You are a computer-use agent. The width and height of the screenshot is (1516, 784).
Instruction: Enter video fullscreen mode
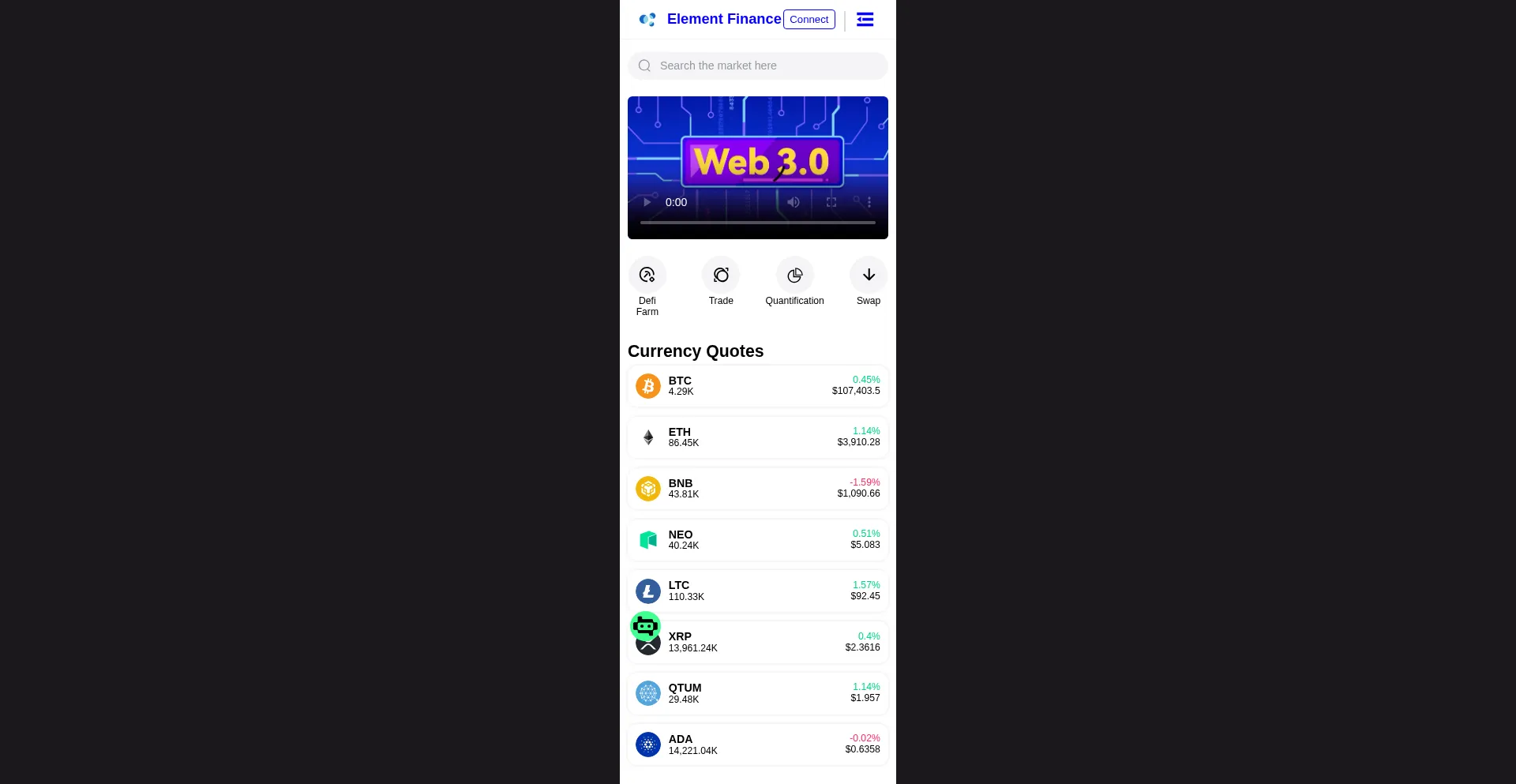pos(831,202)
